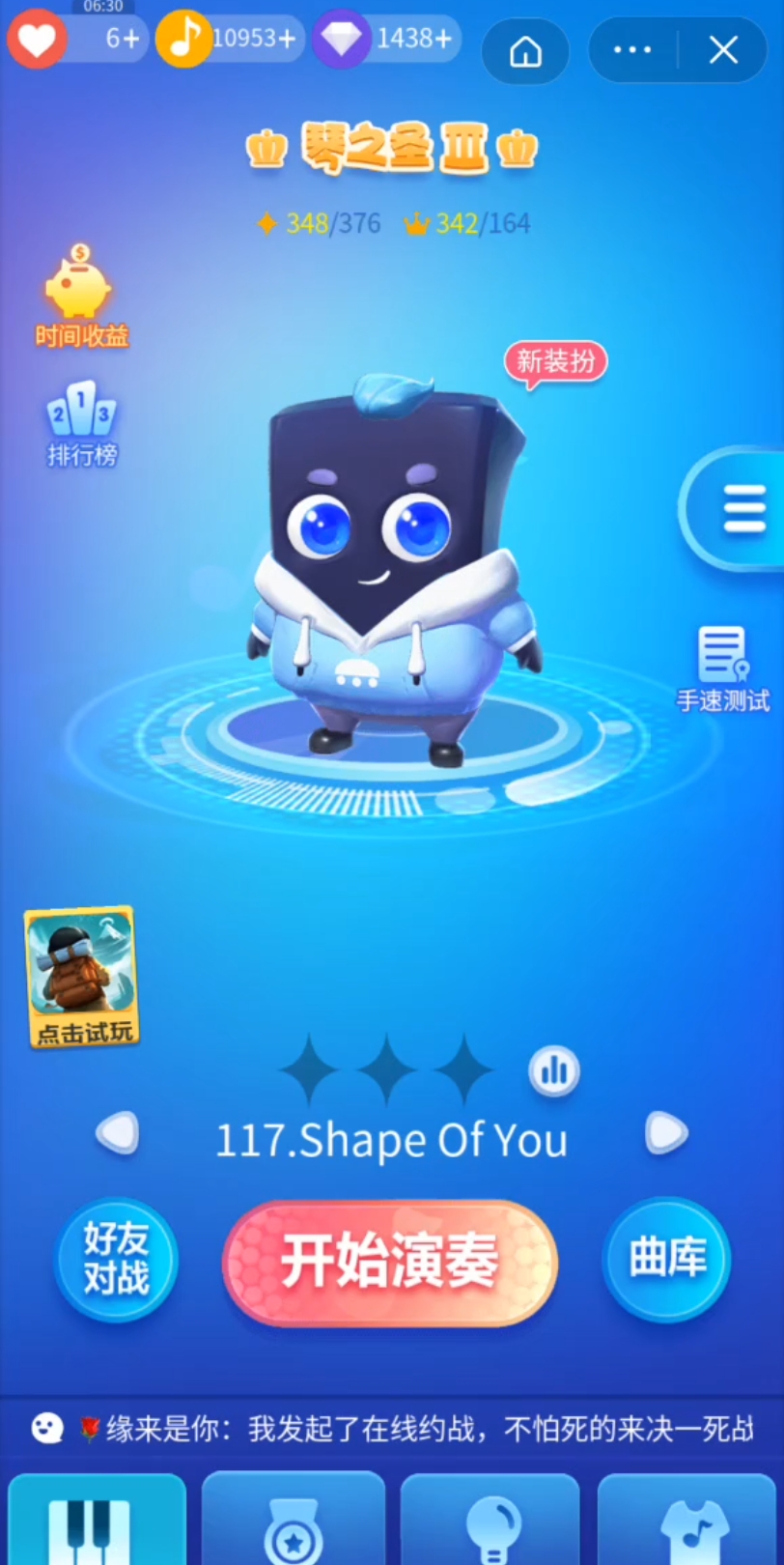Tap 开始演奏 to start playing
Viewport: 784px width, 1565px height.
pyautogui.click(x=390, y=1262)
